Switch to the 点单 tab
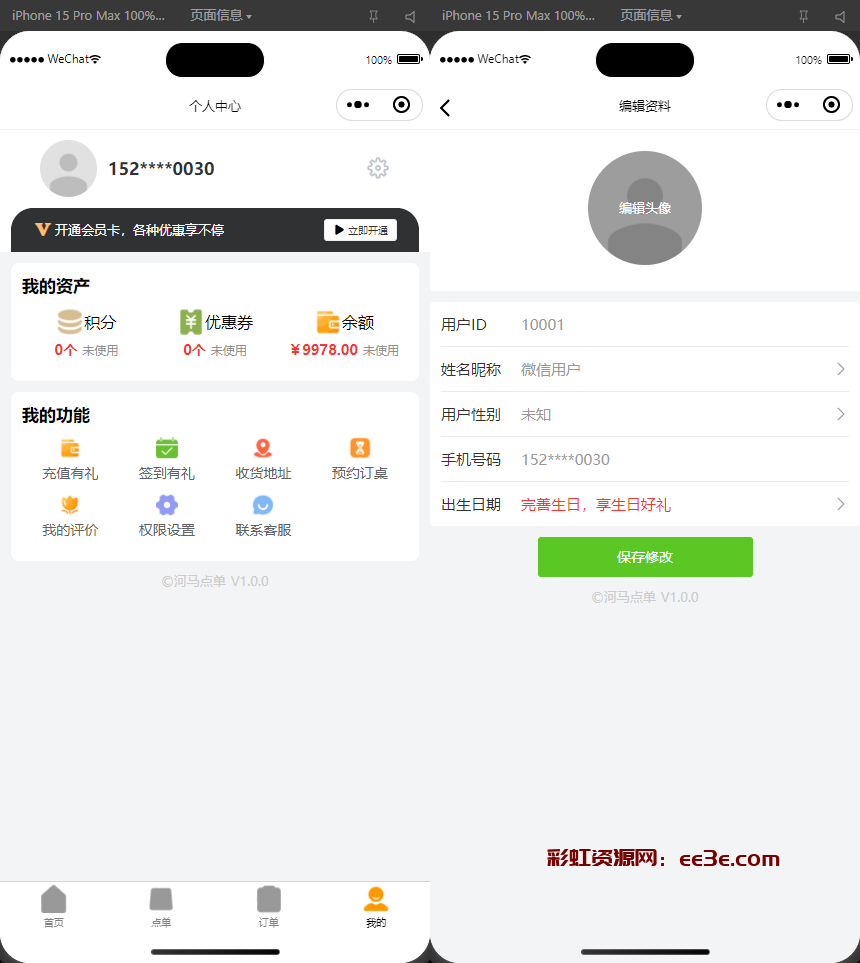This screenshot has width=860, height=963. tap(161, 907)
